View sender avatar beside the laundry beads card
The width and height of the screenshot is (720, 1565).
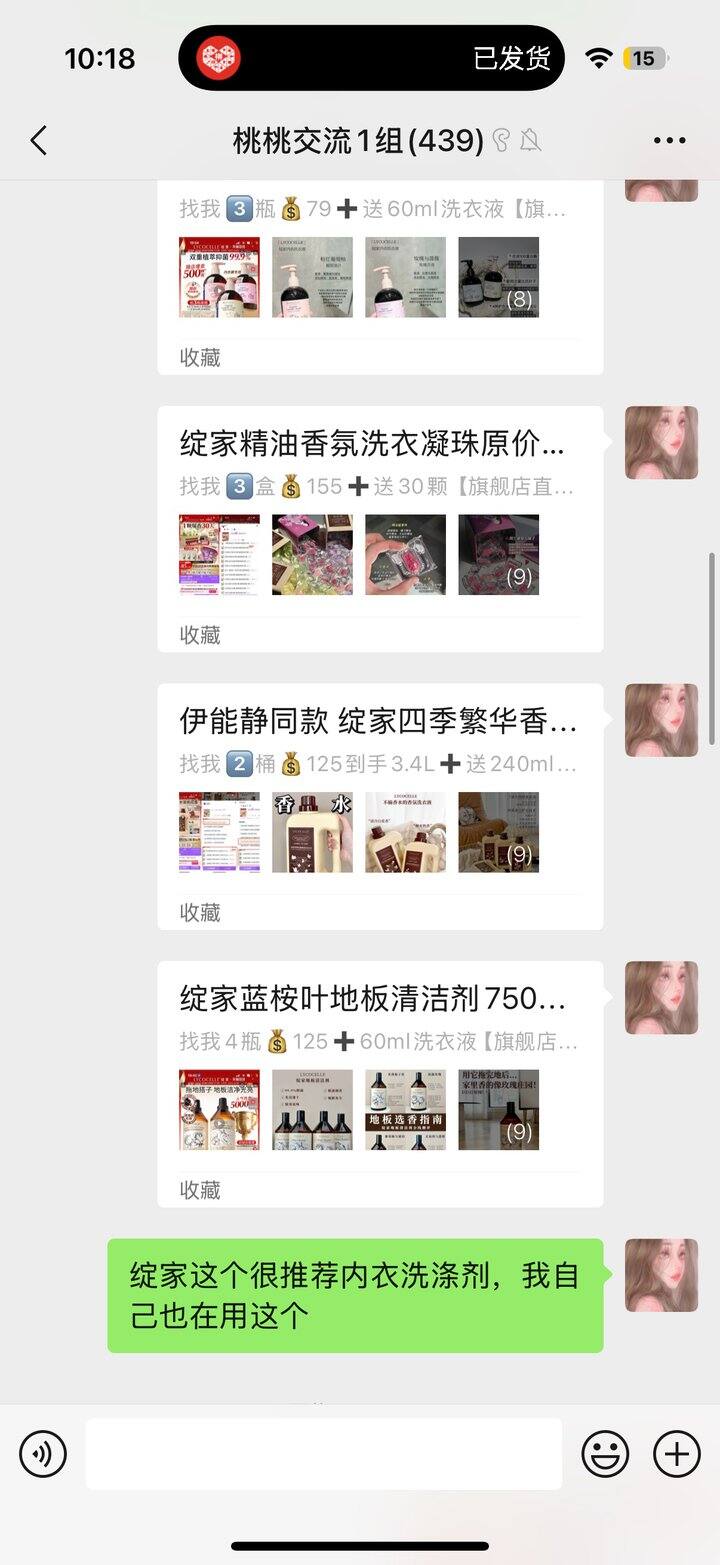[661, 443]
